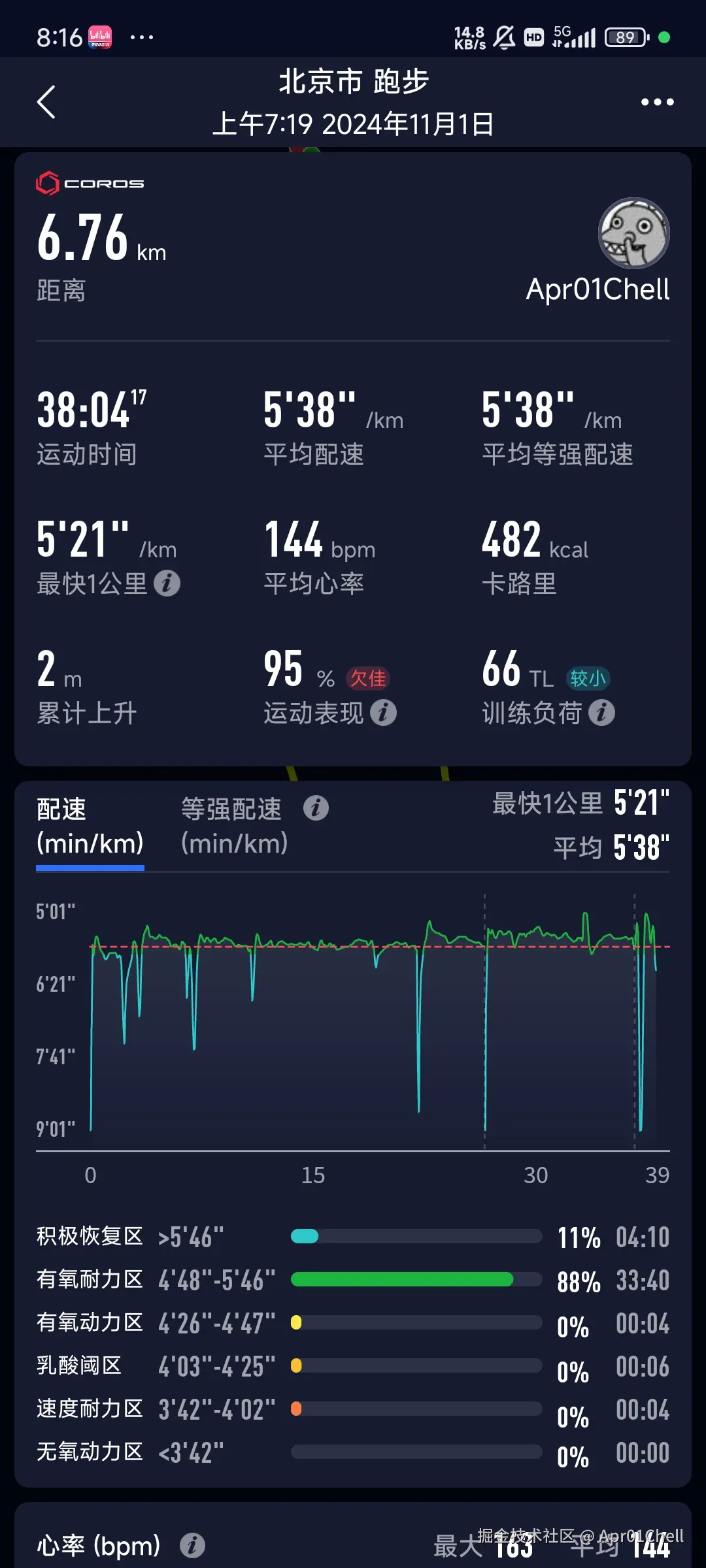Open the three-dot overflow menu
Viewport: 706px width, 1568px height.
point(657,102)
